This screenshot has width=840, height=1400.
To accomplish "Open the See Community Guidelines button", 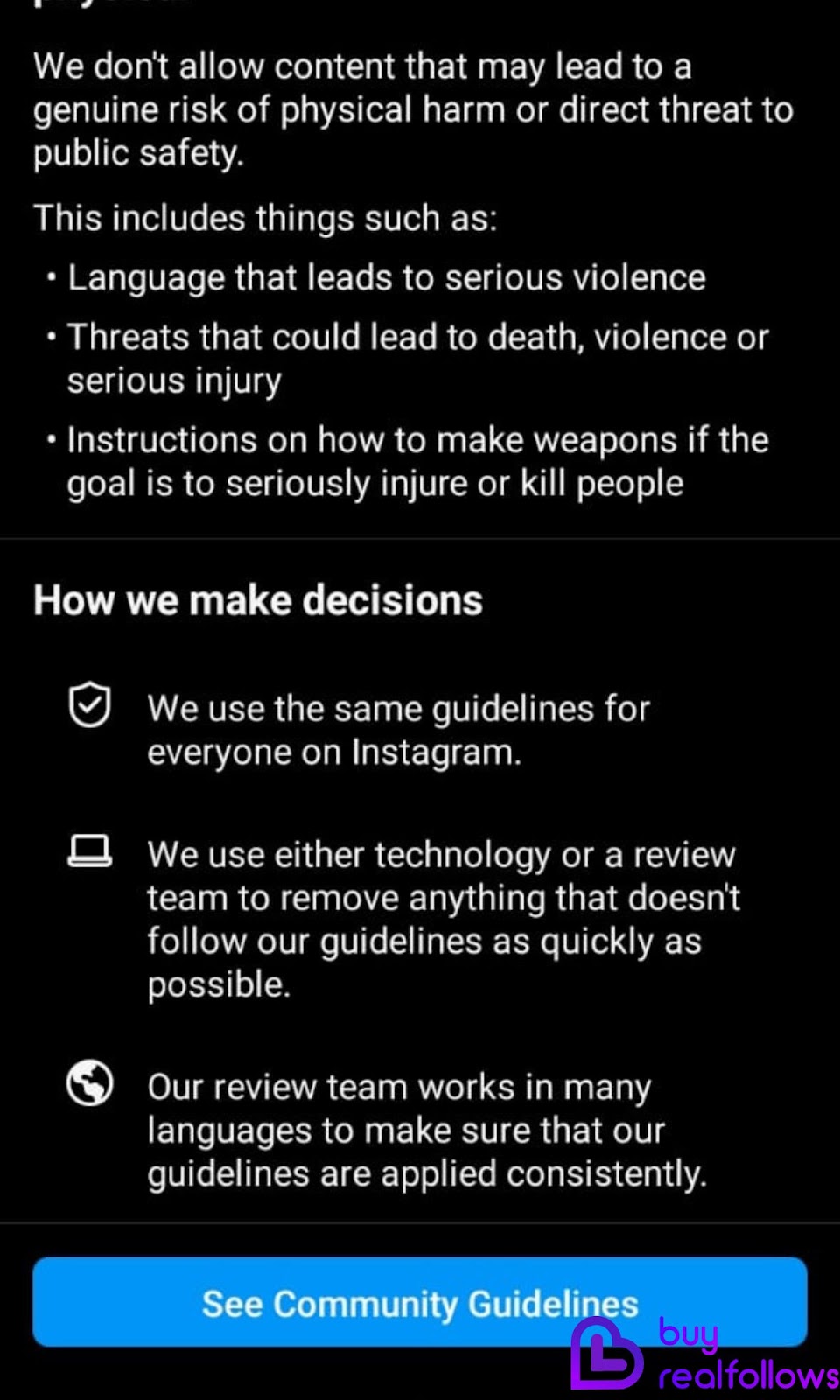I will (x=419, y=1302).
